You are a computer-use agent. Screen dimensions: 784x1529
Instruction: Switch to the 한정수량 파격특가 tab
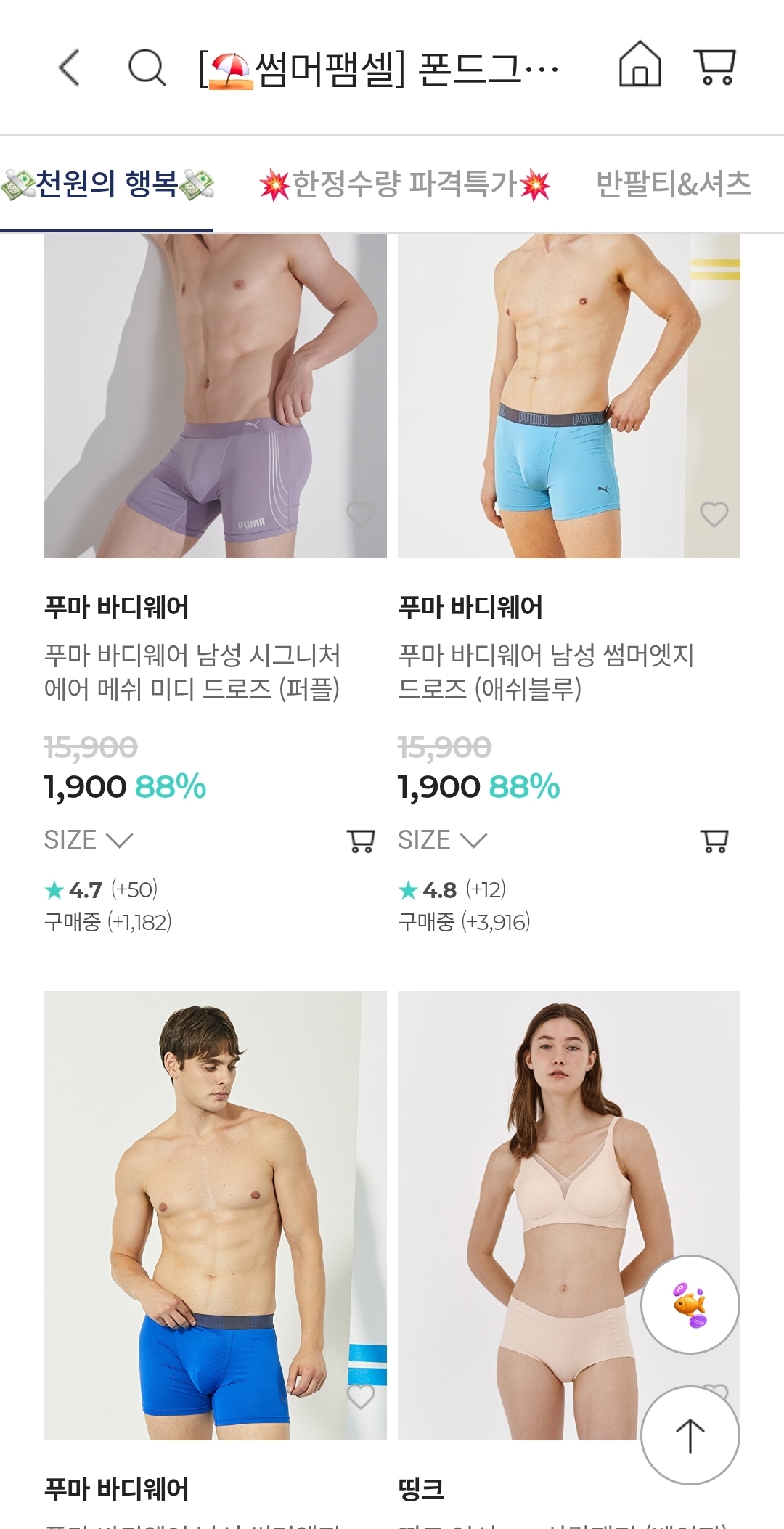click(404, 184)
